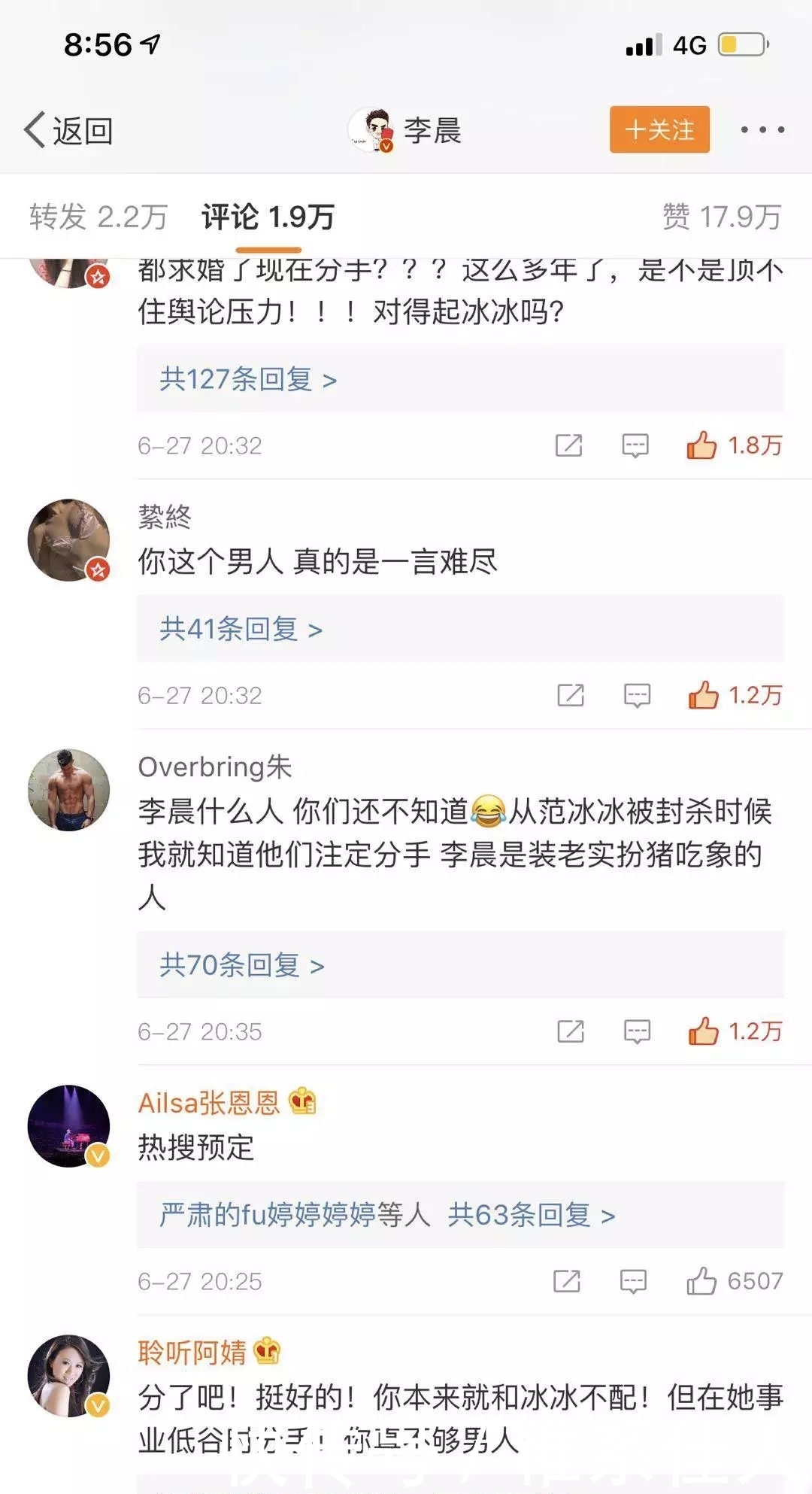Reply to Overbring朱's comment
Viewport: 812px width, 1494px height.
(637, 1031)
